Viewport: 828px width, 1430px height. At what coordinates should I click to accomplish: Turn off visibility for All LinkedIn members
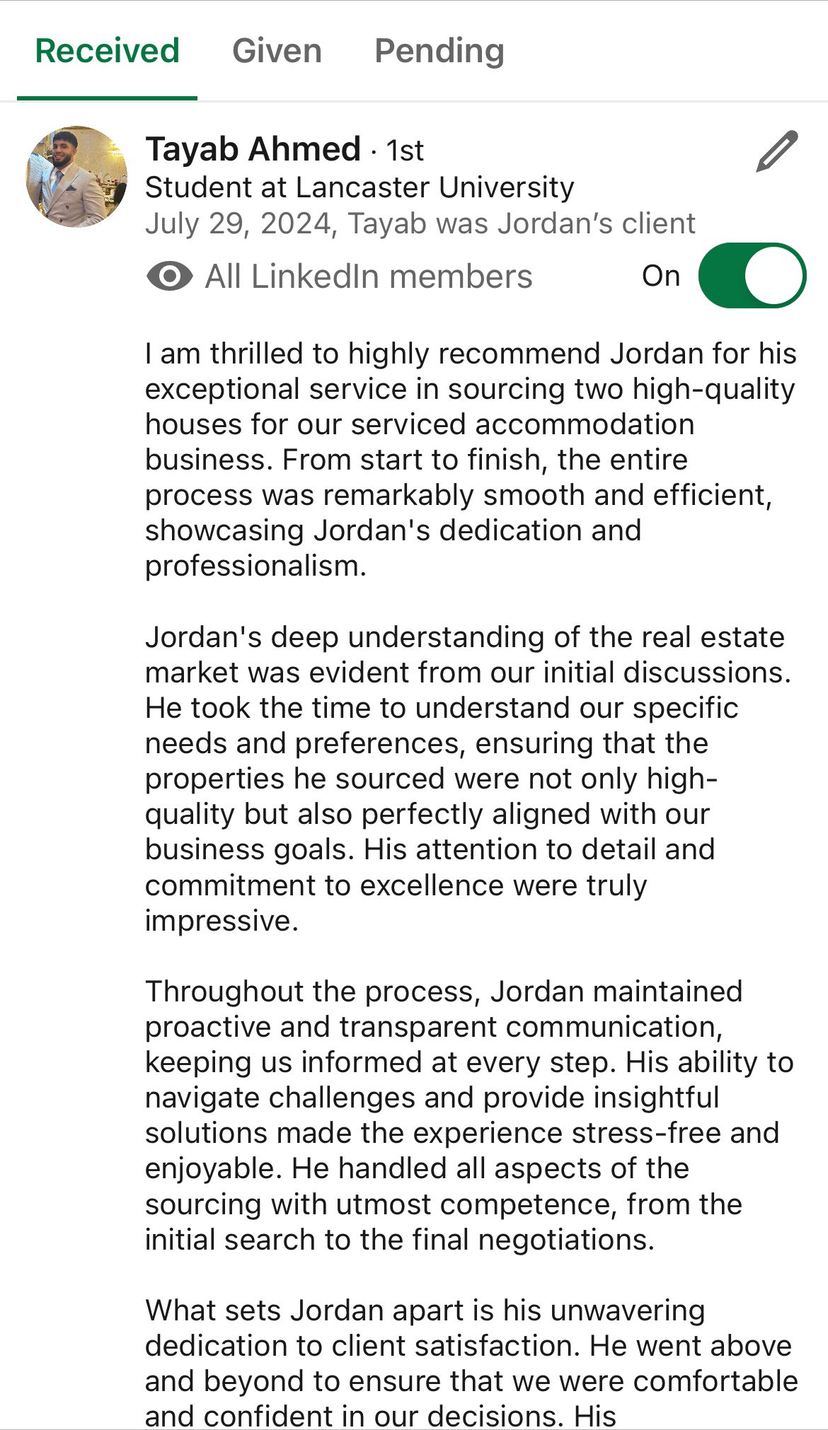coord(752,275)
